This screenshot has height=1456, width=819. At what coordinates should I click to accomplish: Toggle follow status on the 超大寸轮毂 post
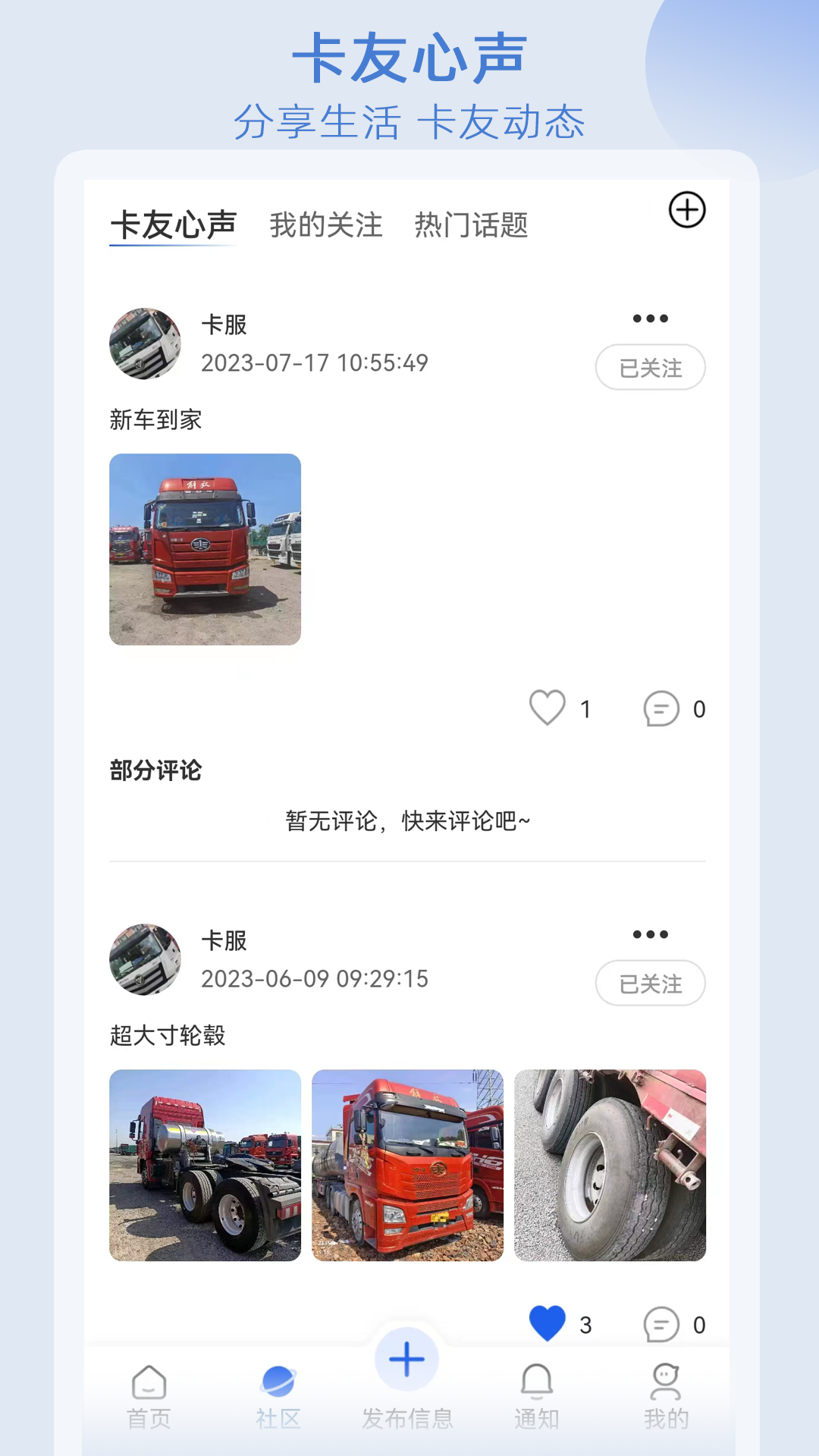650,981
